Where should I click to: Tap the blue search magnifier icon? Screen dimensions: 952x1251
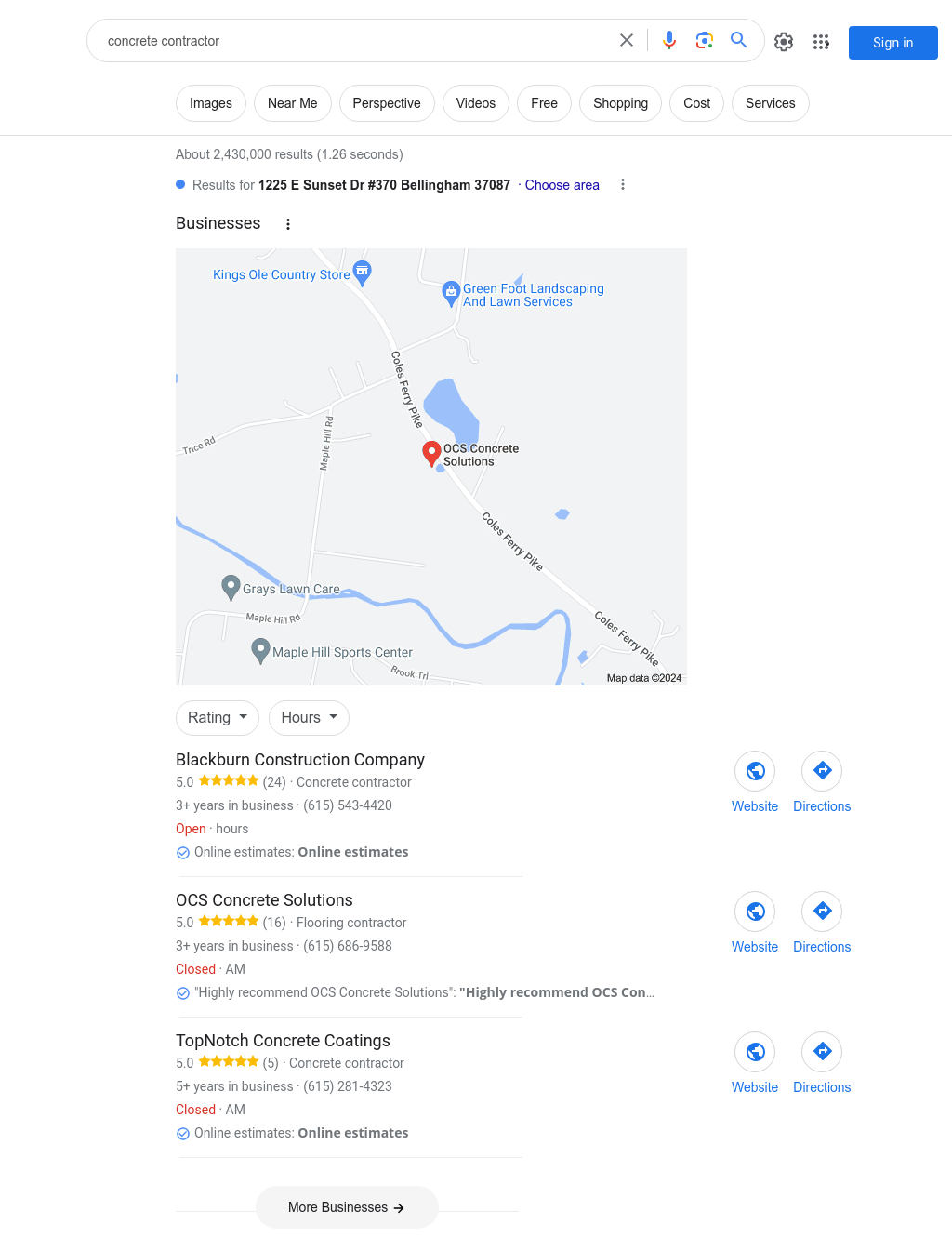(739, 40)
